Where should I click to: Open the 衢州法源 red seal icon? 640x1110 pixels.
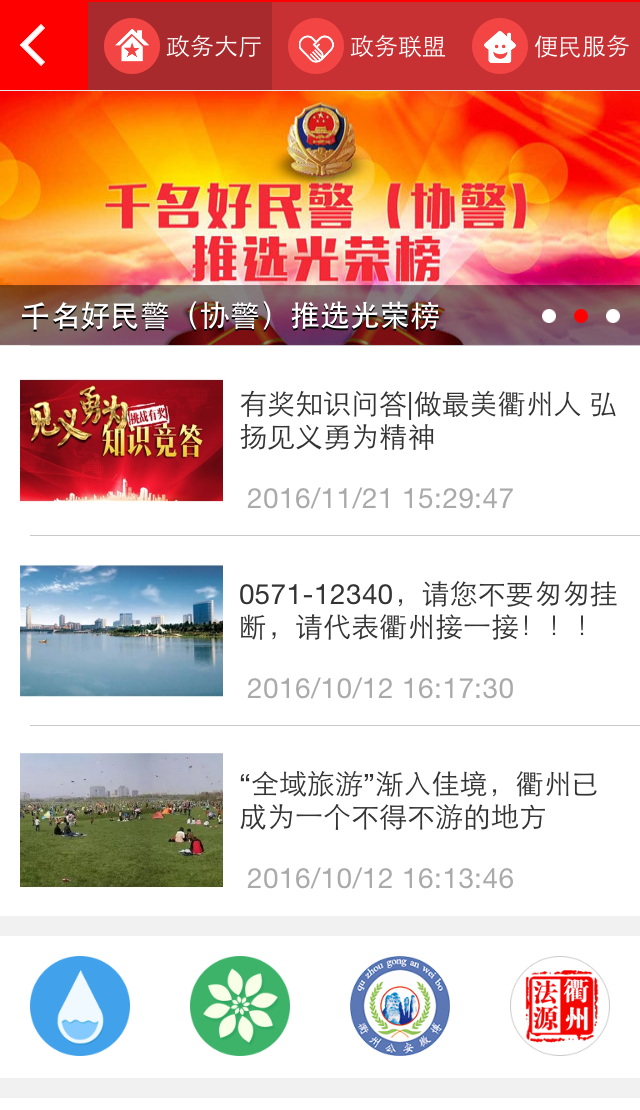tap(560, 1006)
